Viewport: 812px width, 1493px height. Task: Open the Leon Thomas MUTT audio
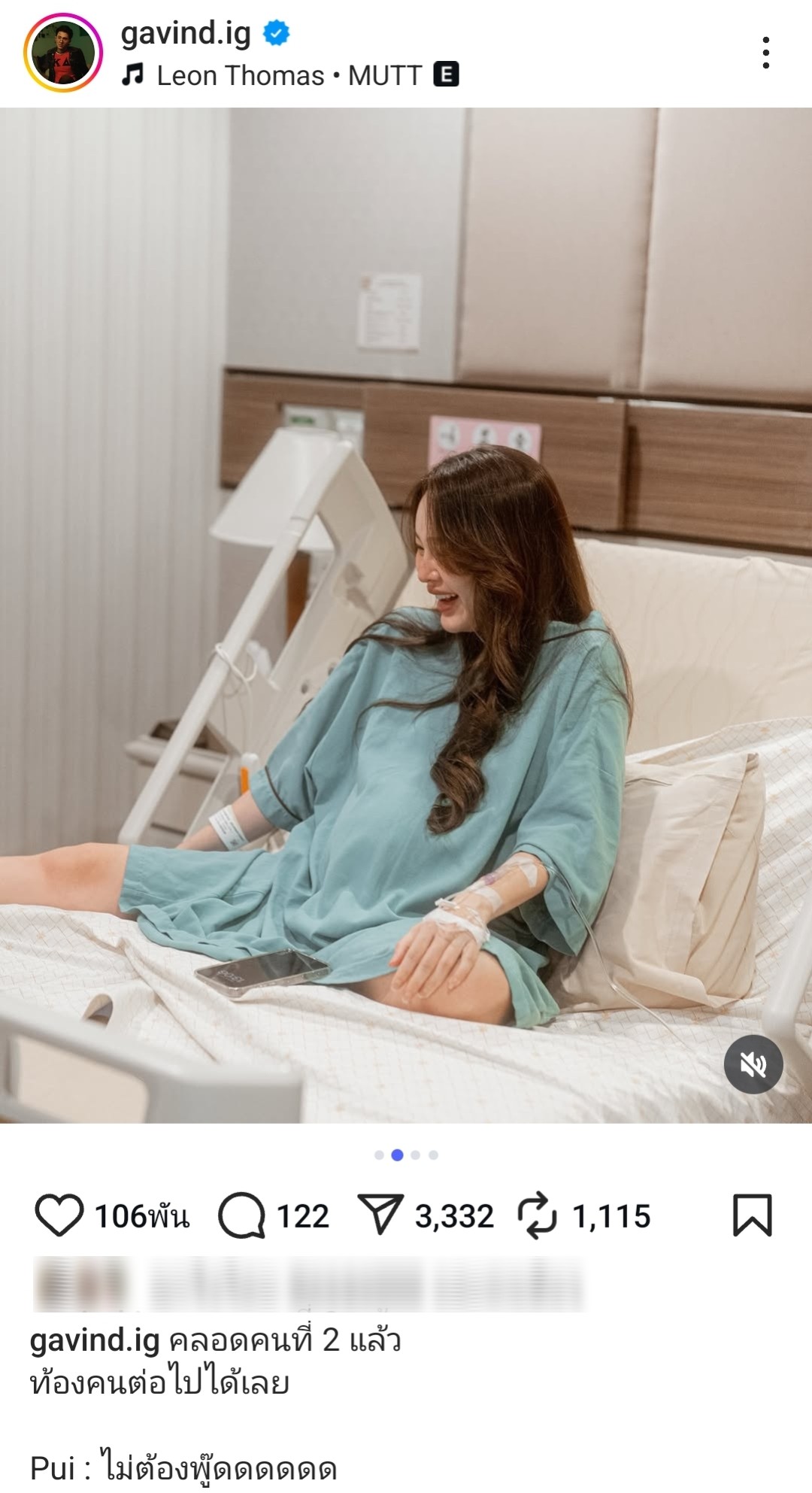[289, 76]
